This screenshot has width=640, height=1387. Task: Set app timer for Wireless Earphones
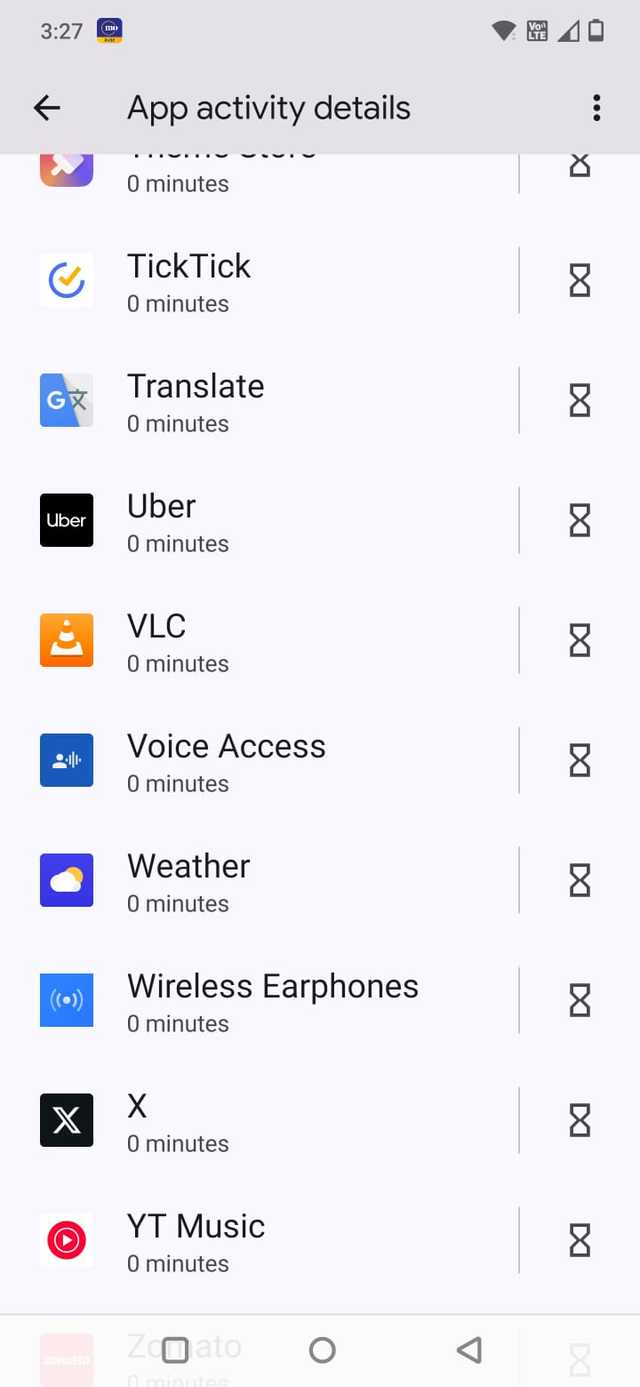click(x=580, y=1001)
